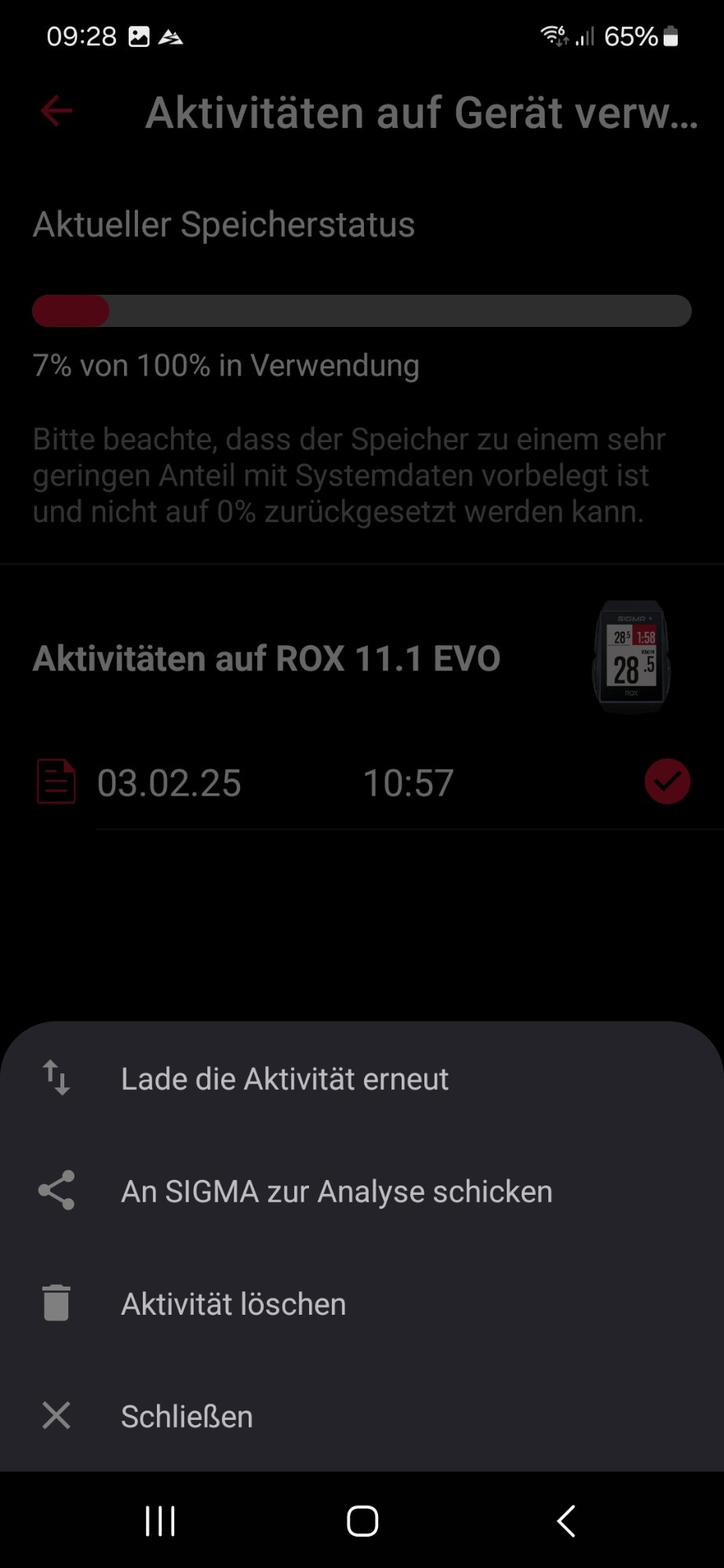The height and width of the screenshot is (1568, 724).
Task: Tap 'Aktivität löschen' to delete activity
Action: (x=233, y=1304)
